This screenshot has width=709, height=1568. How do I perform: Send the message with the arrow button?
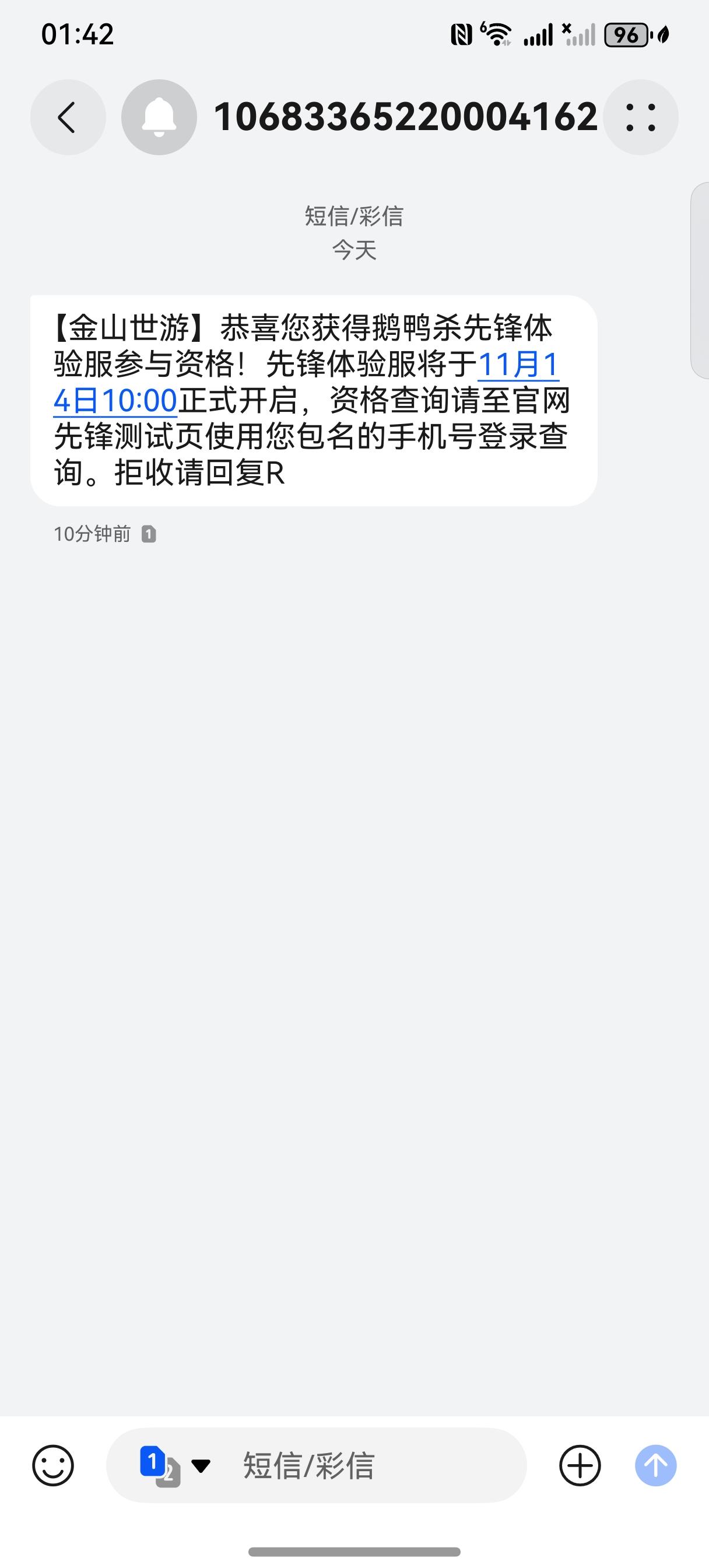pos(655,1465)
